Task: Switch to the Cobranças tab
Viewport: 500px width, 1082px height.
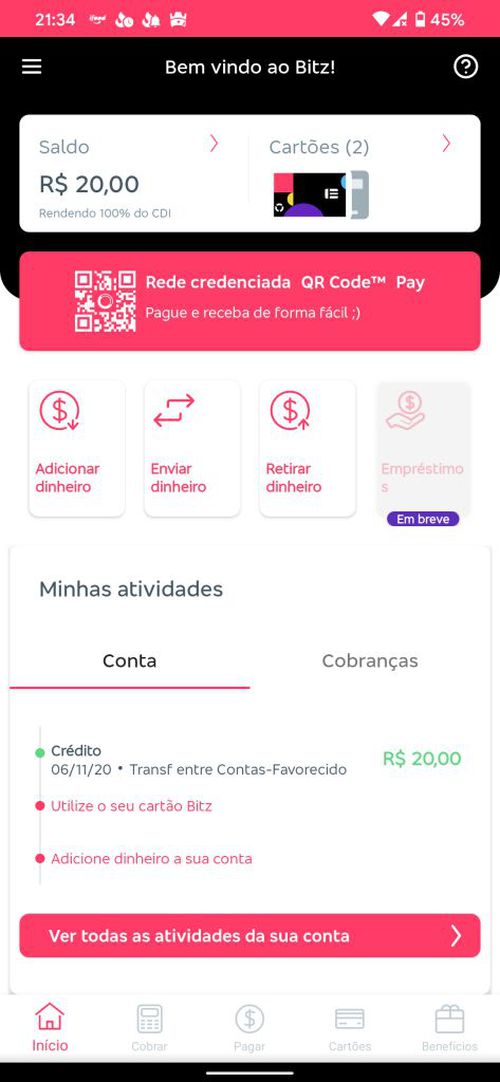Action: 370,661
